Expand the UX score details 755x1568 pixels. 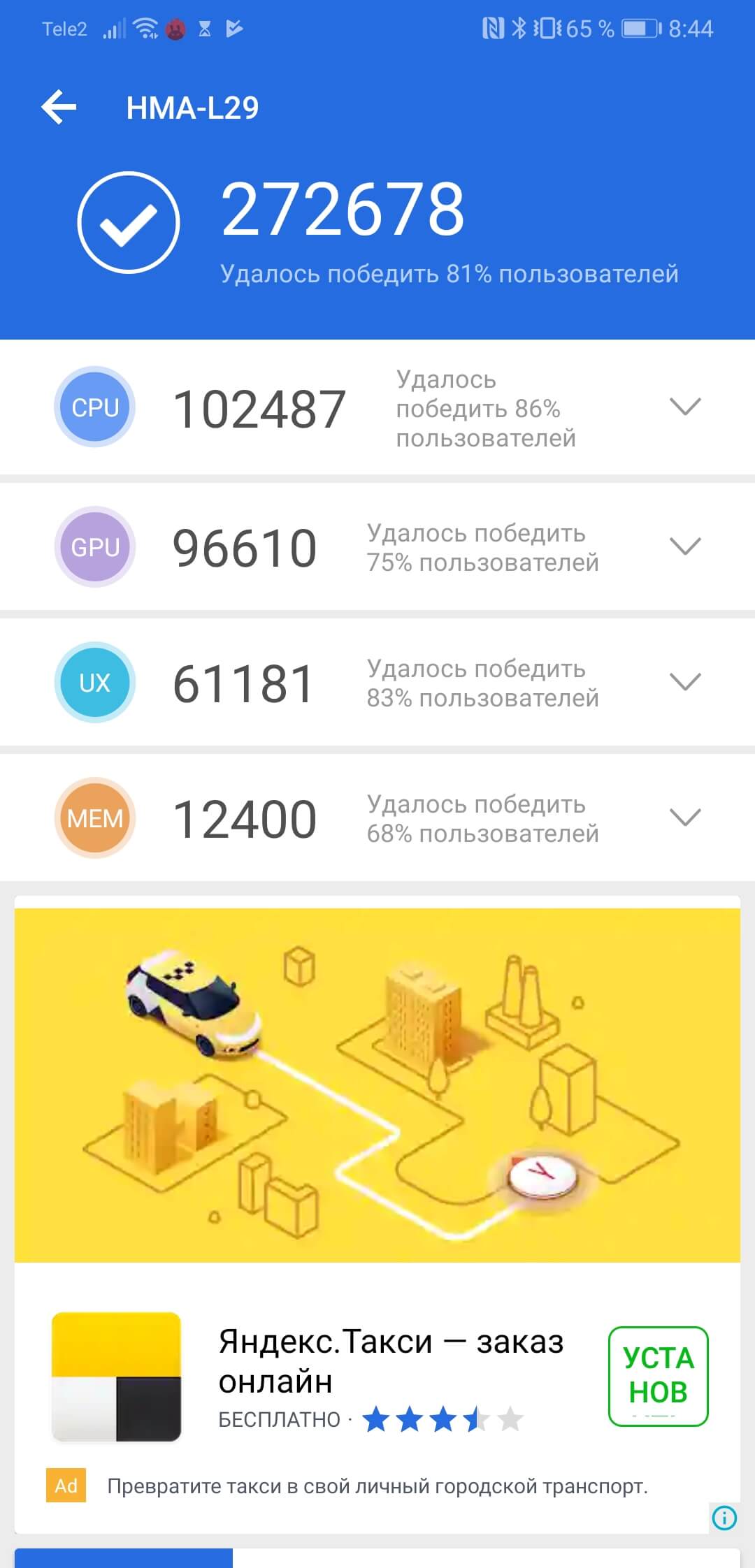pos(684,682)
